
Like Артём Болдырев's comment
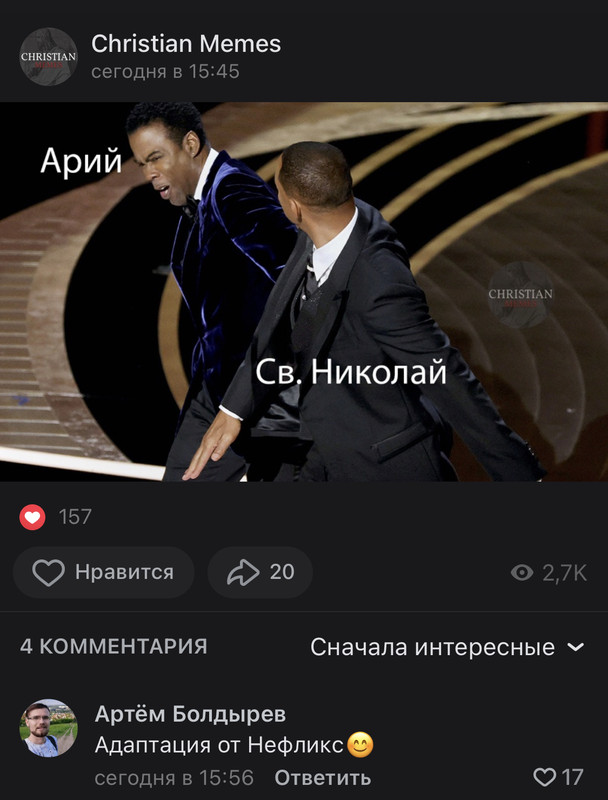[557, 777]
